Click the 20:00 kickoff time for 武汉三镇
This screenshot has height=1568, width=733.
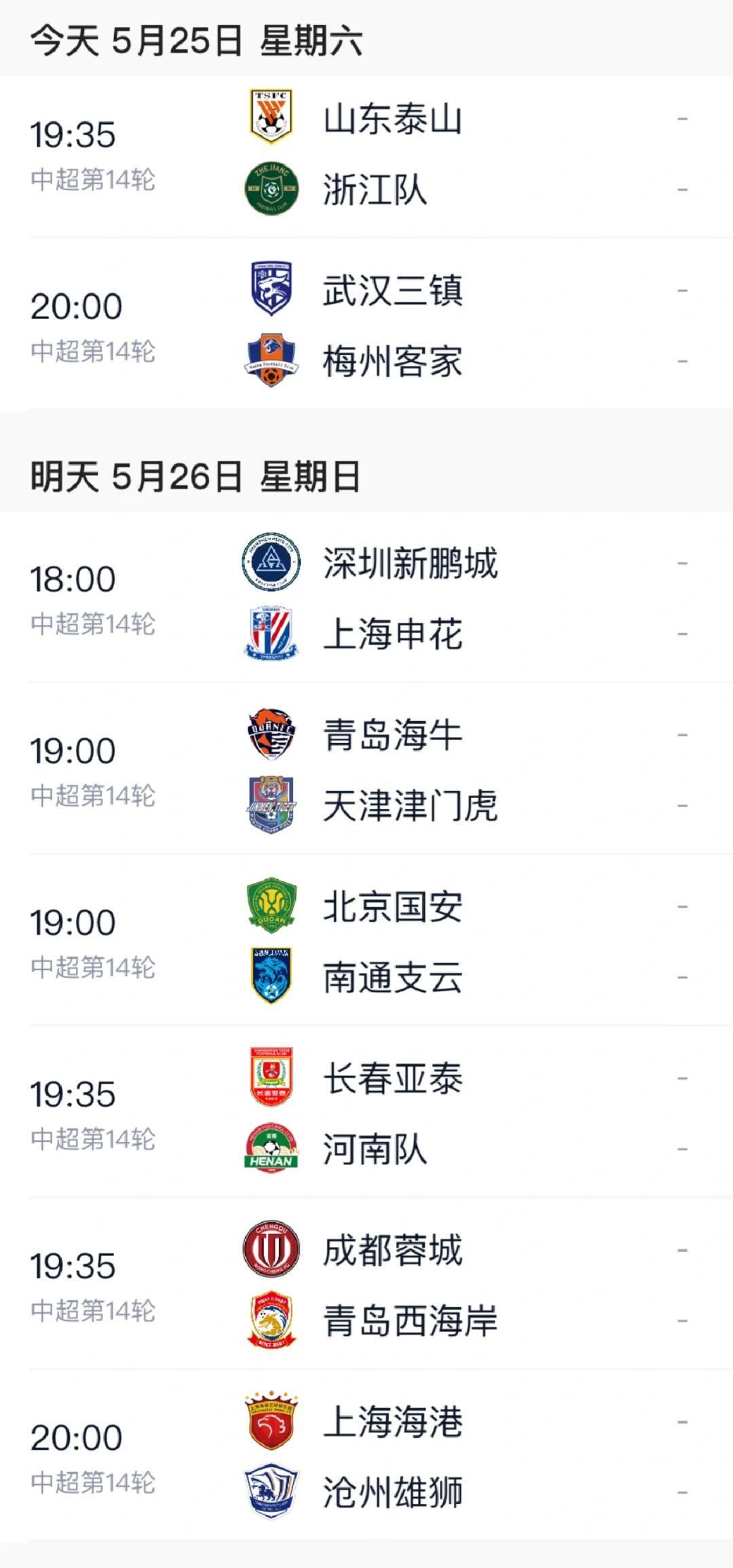coord(78,305)
